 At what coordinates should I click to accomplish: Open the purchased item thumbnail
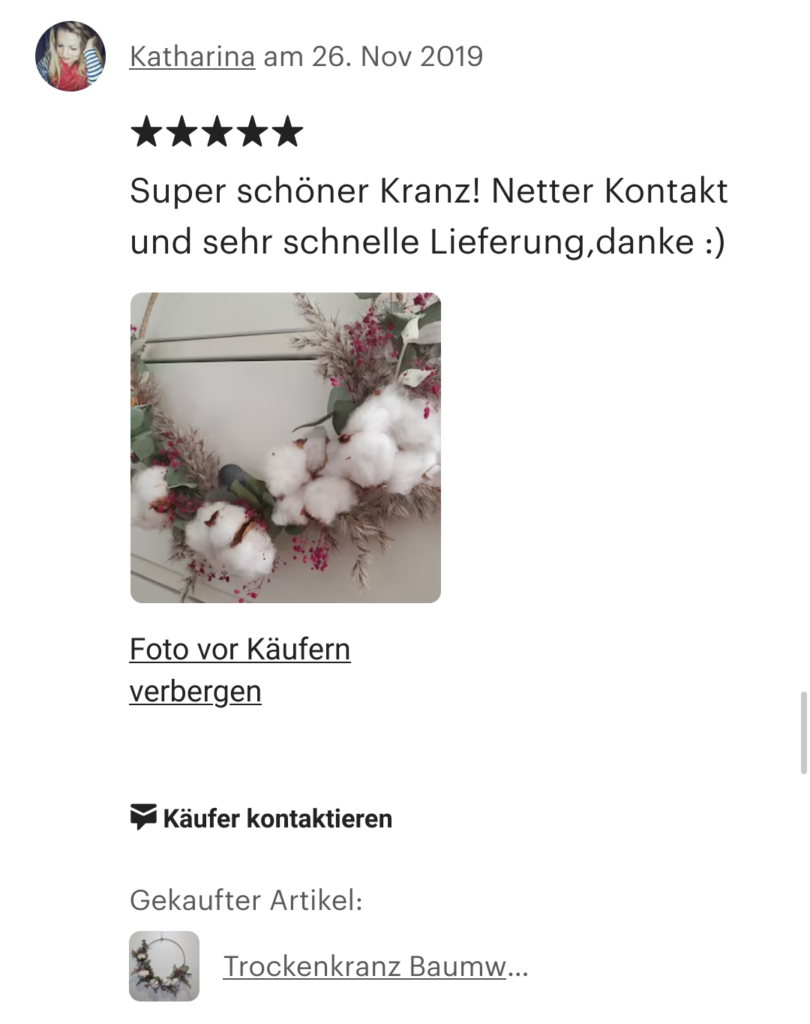coord(164,966)
